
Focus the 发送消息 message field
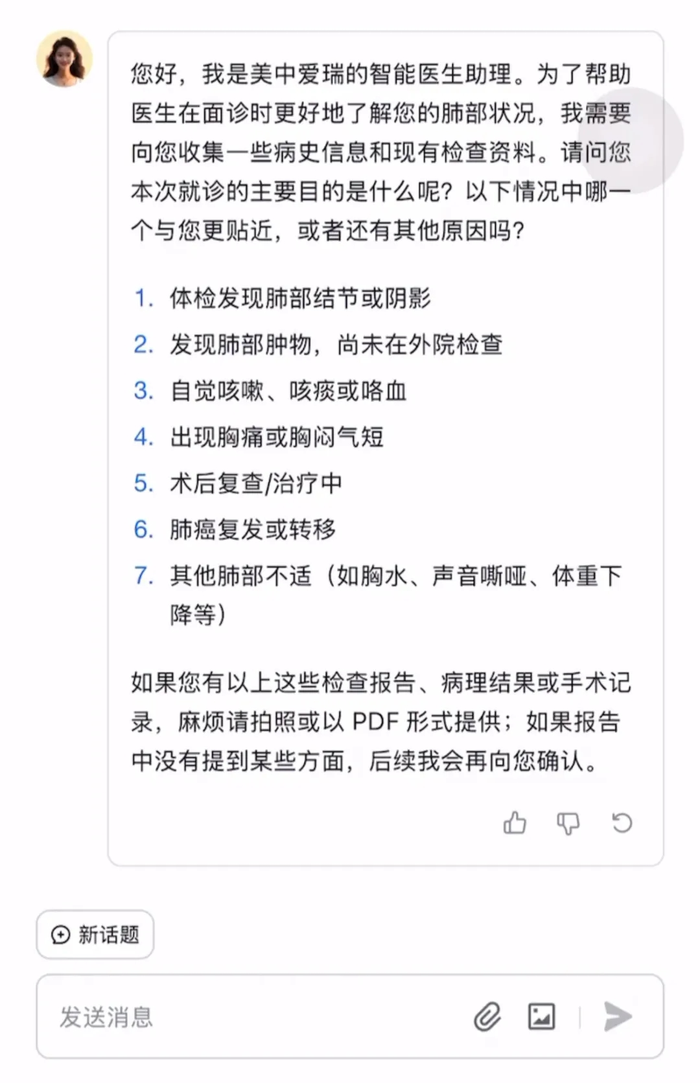pyautogui.click(x=250, y=1017)
